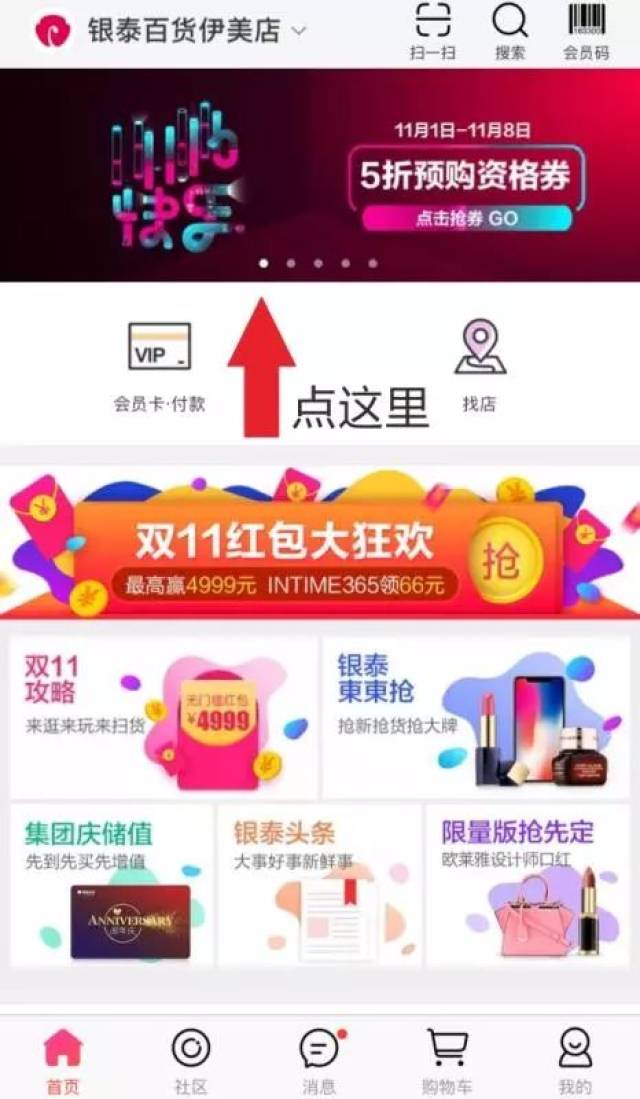The width and height of the screenshot is (640, 1099).
Task: Open the 购物车 tab
Action: (x=447, y=1060)
